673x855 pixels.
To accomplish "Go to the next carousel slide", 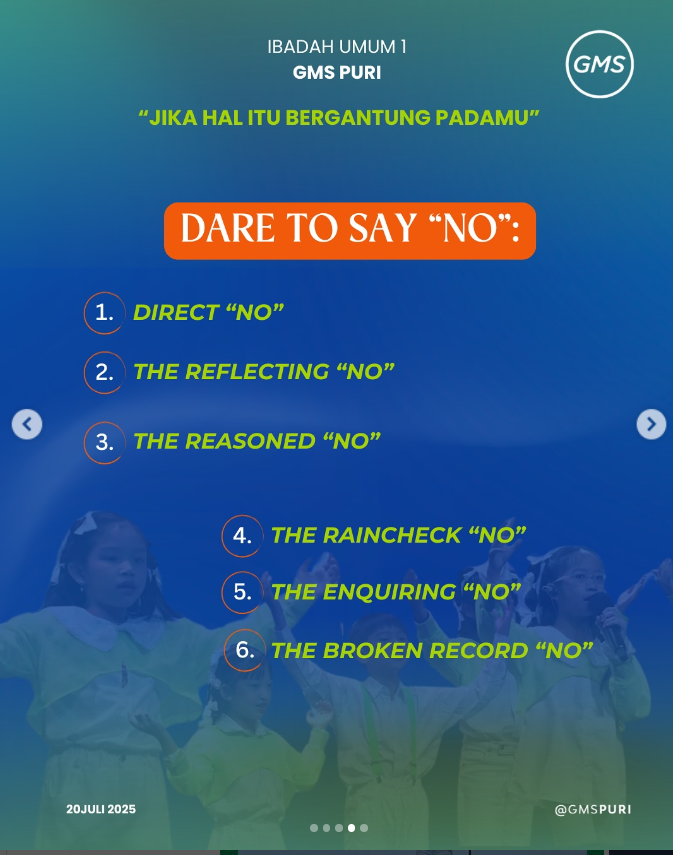I will 651,424.
